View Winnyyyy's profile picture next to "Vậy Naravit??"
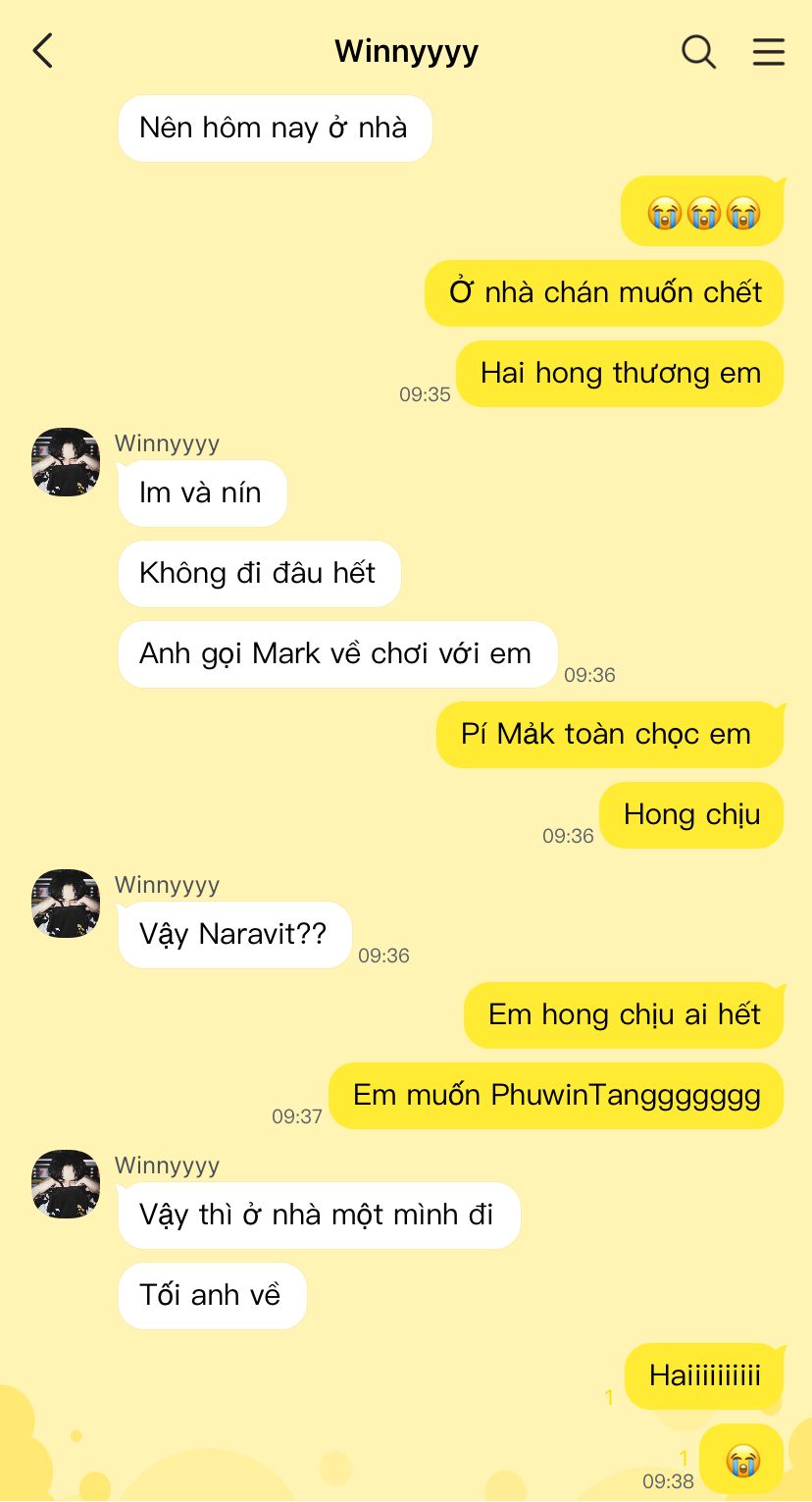This screenshot has width=812, height=1502. pyautogui.click(x=66, y=904)
